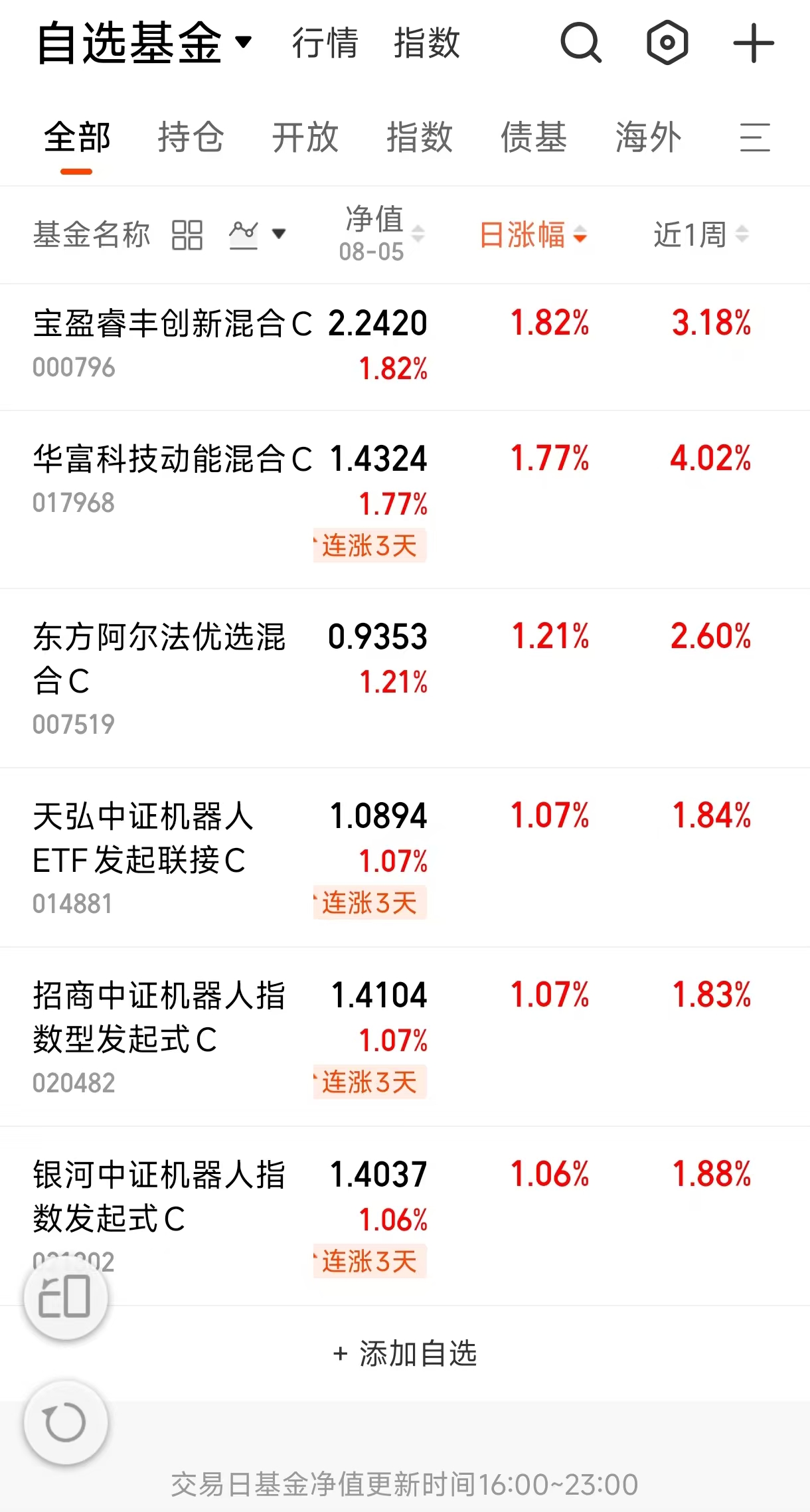
Task: Select the 开放 tab
Action: click(305, 137)
